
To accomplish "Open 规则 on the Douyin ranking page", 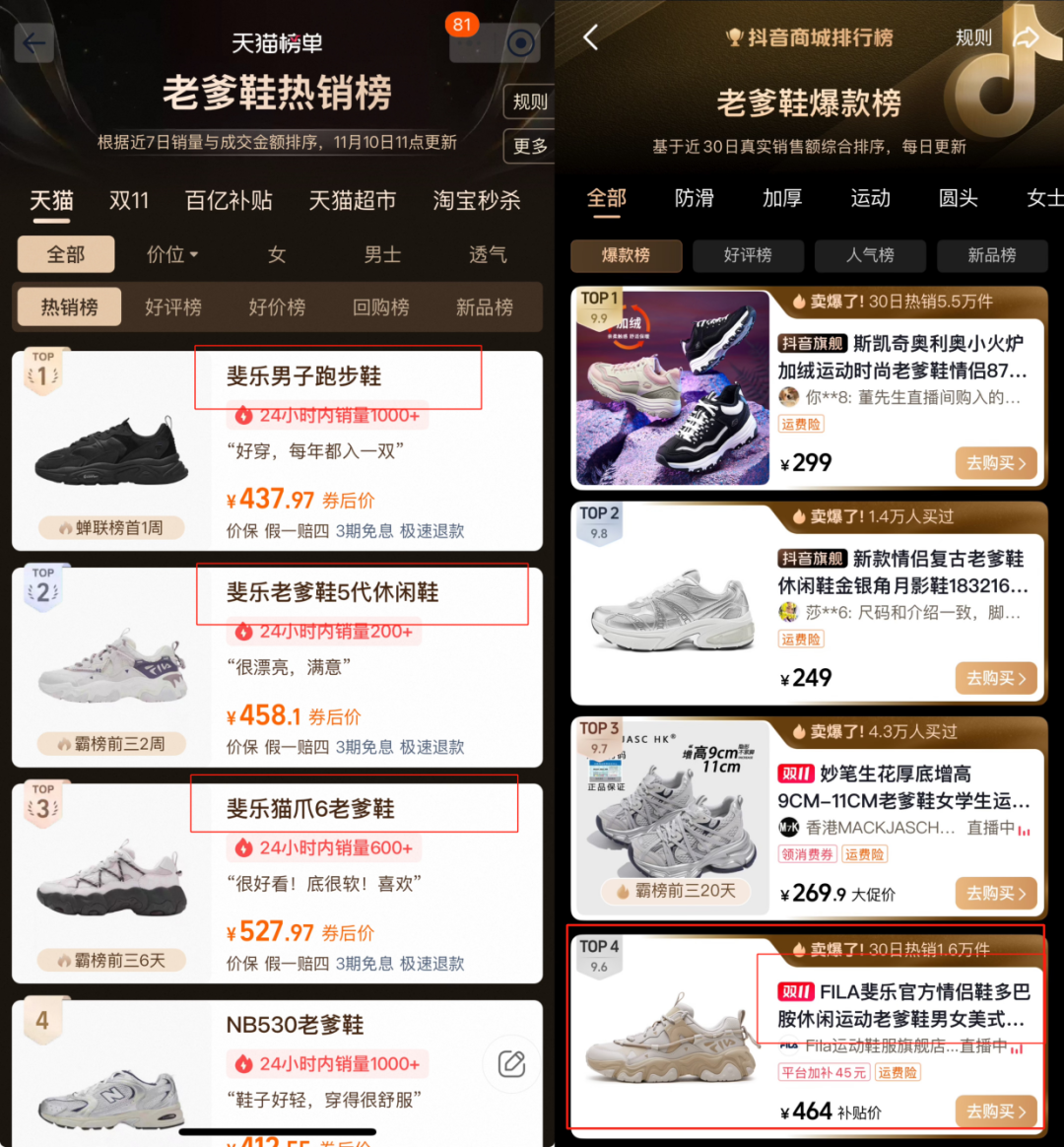I will tap(972, 37).
